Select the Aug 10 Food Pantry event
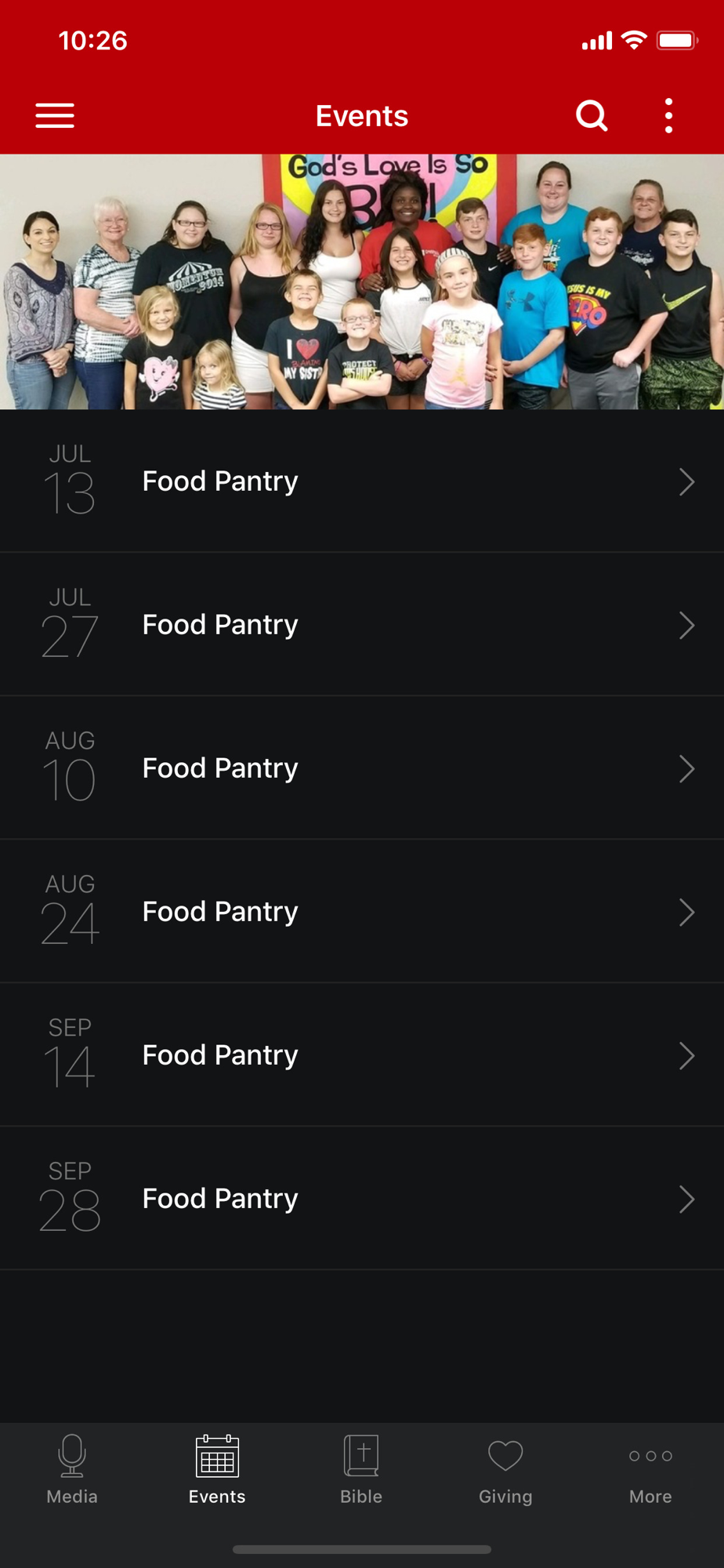This screenshot has width=724, height=1568. point(362,768)
